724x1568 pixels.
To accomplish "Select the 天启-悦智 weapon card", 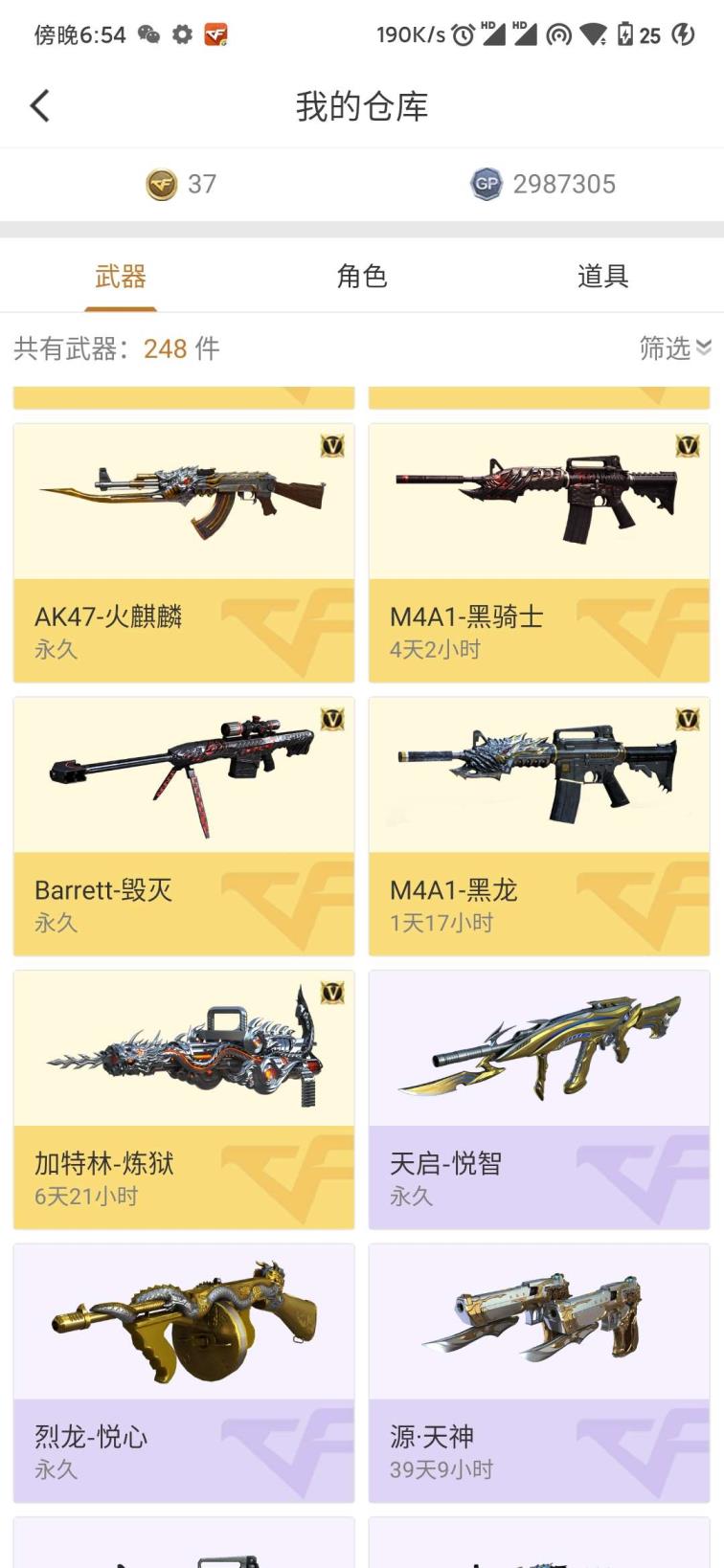I will [x=539, y=1099].
